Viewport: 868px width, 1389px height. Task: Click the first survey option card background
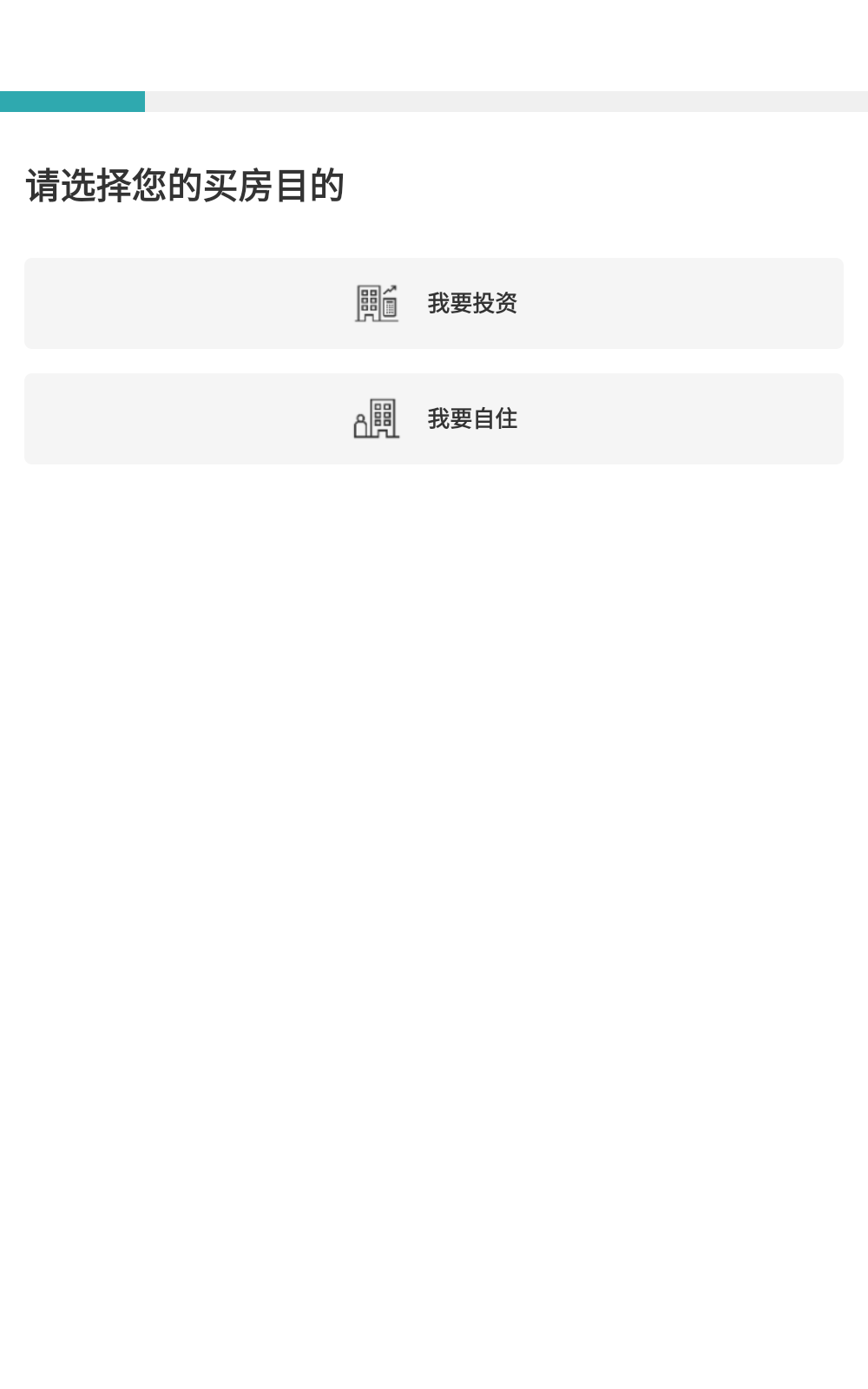coord(174,303)
